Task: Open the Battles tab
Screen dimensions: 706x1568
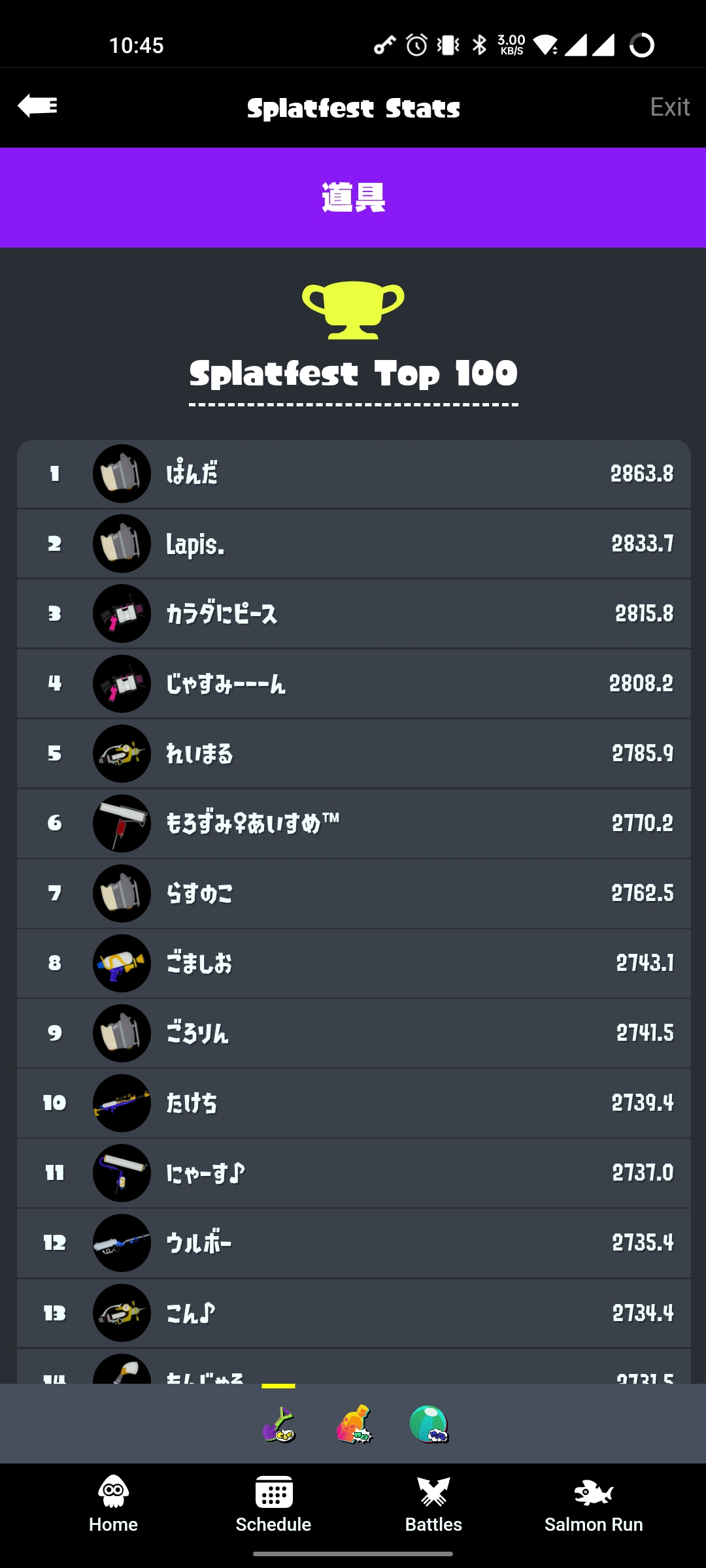Action: pyautogui.click(x=433, y=1503)
